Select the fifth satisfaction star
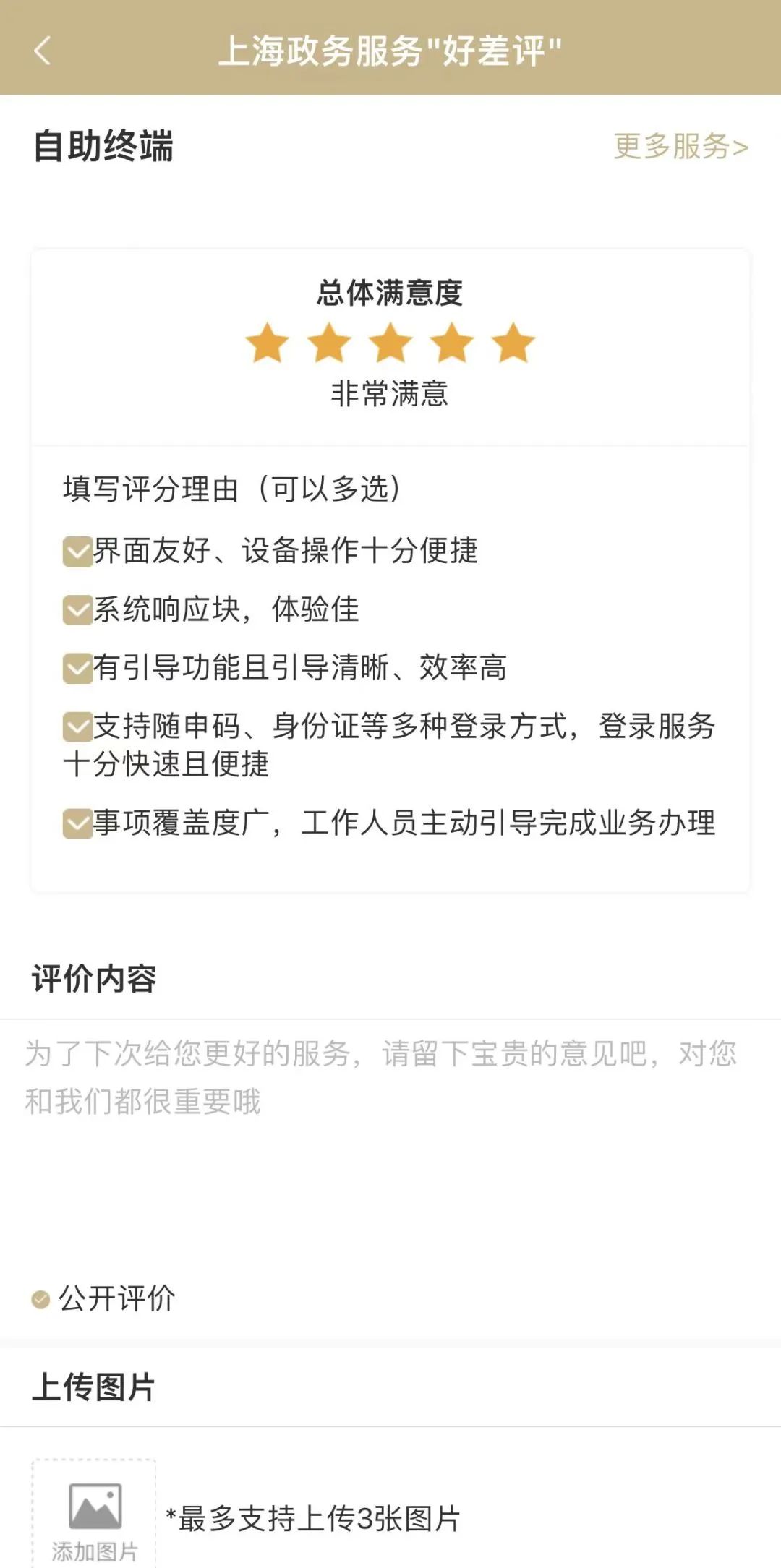The image size is (781, 1568). tap(513, 343)
